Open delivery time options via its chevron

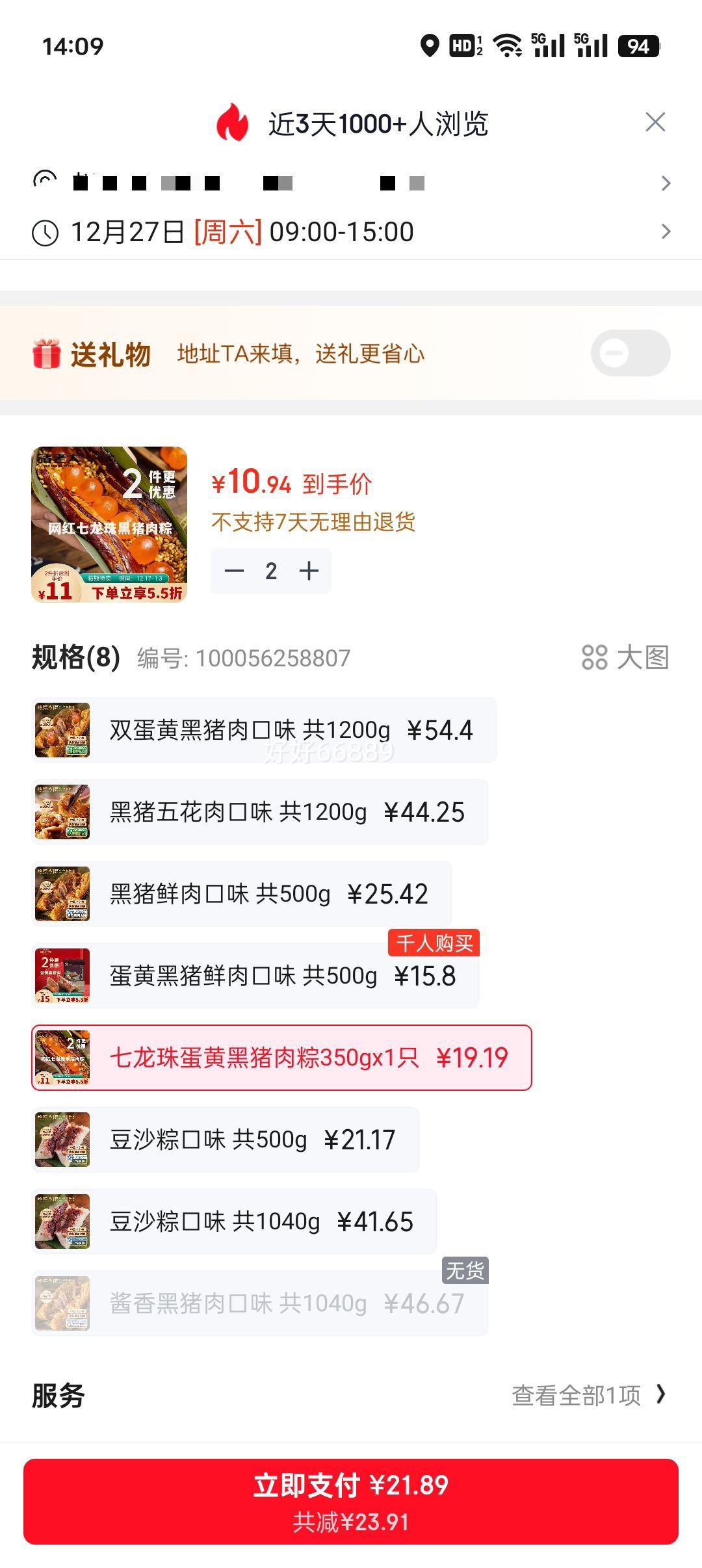665,232
